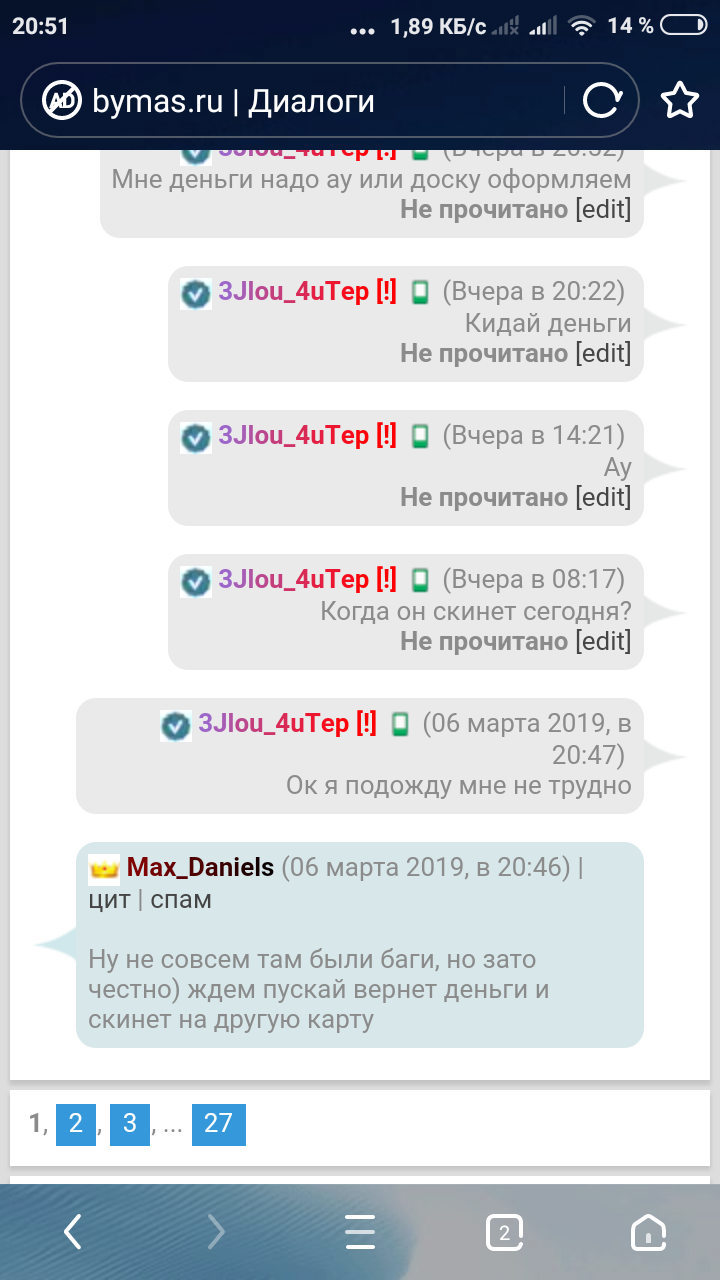Jump to last page 27
This screenshot has height=1280, width=720.
tap(218, 1124)
